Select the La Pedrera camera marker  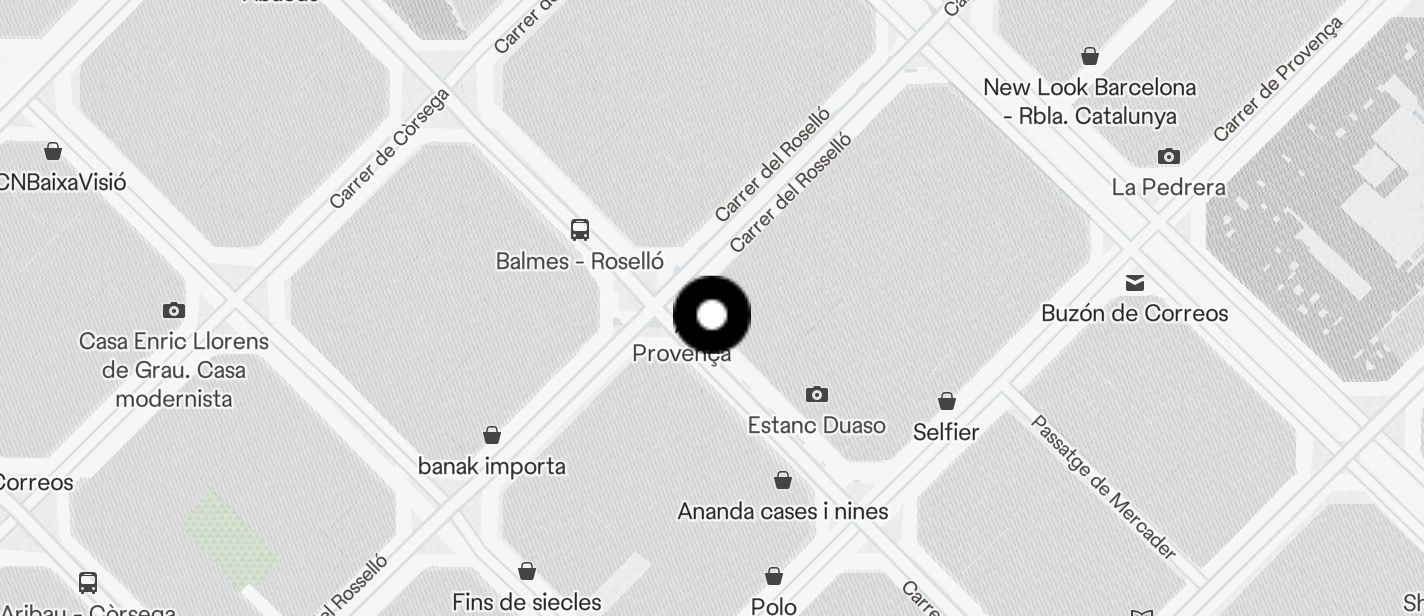[1168, 157]
